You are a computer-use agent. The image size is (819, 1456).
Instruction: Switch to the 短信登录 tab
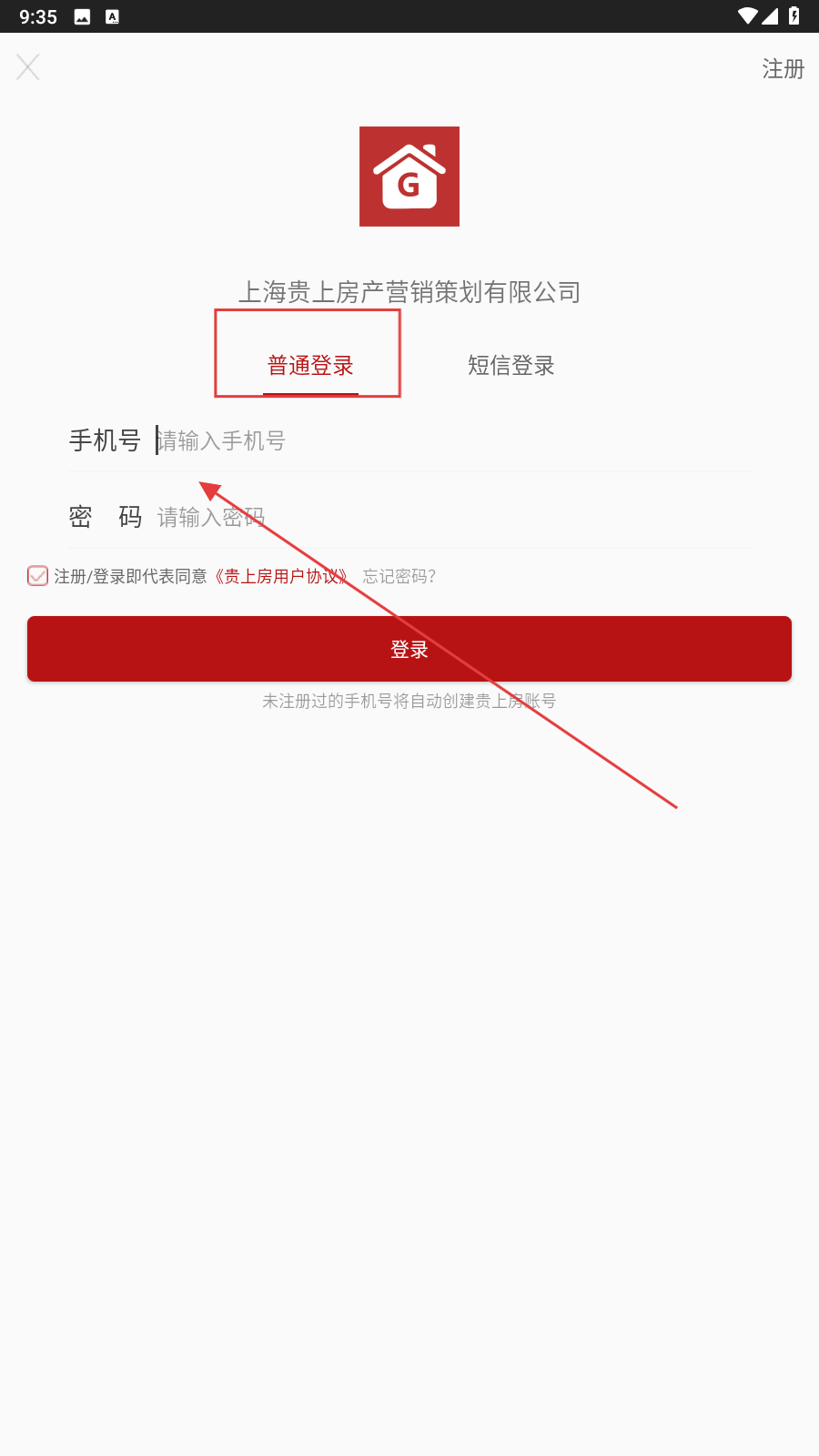[511, 366]
